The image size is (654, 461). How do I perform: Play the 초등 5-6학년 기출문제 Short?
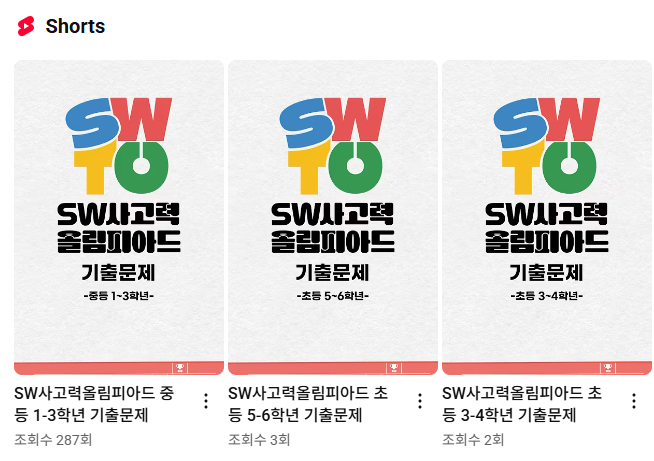[x=332, y=216]
